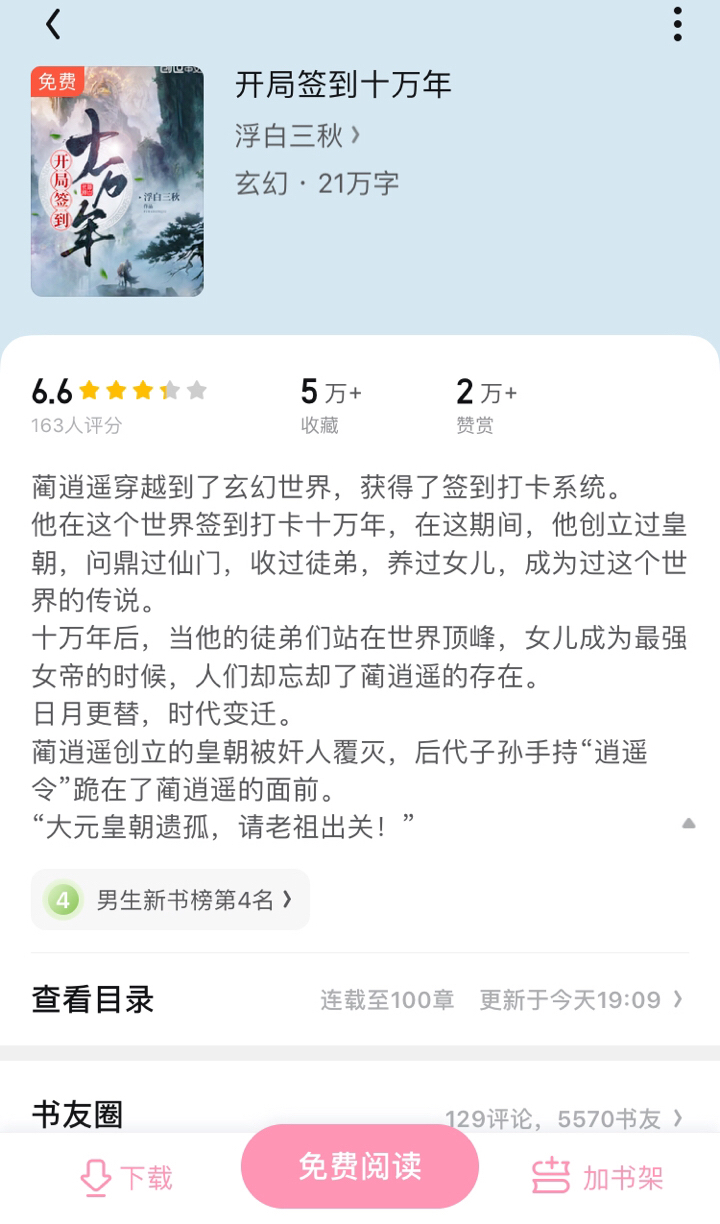720x1224 pixels.
Task: Collapse the book description with the arrow
Action: pyautogui.click(x=688, y=823)
